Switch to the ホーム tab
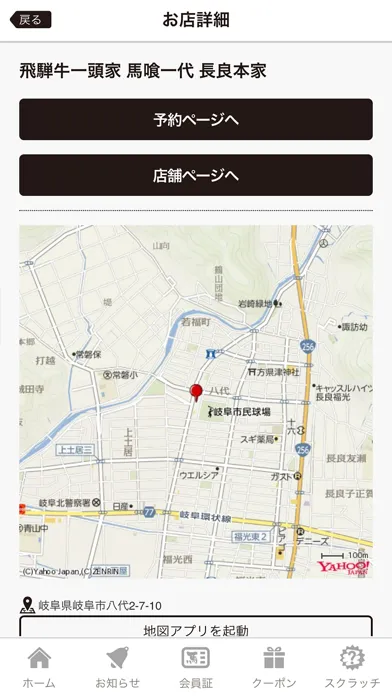The width and height of the screenshot is (392, 696). (x=39, y=667)
